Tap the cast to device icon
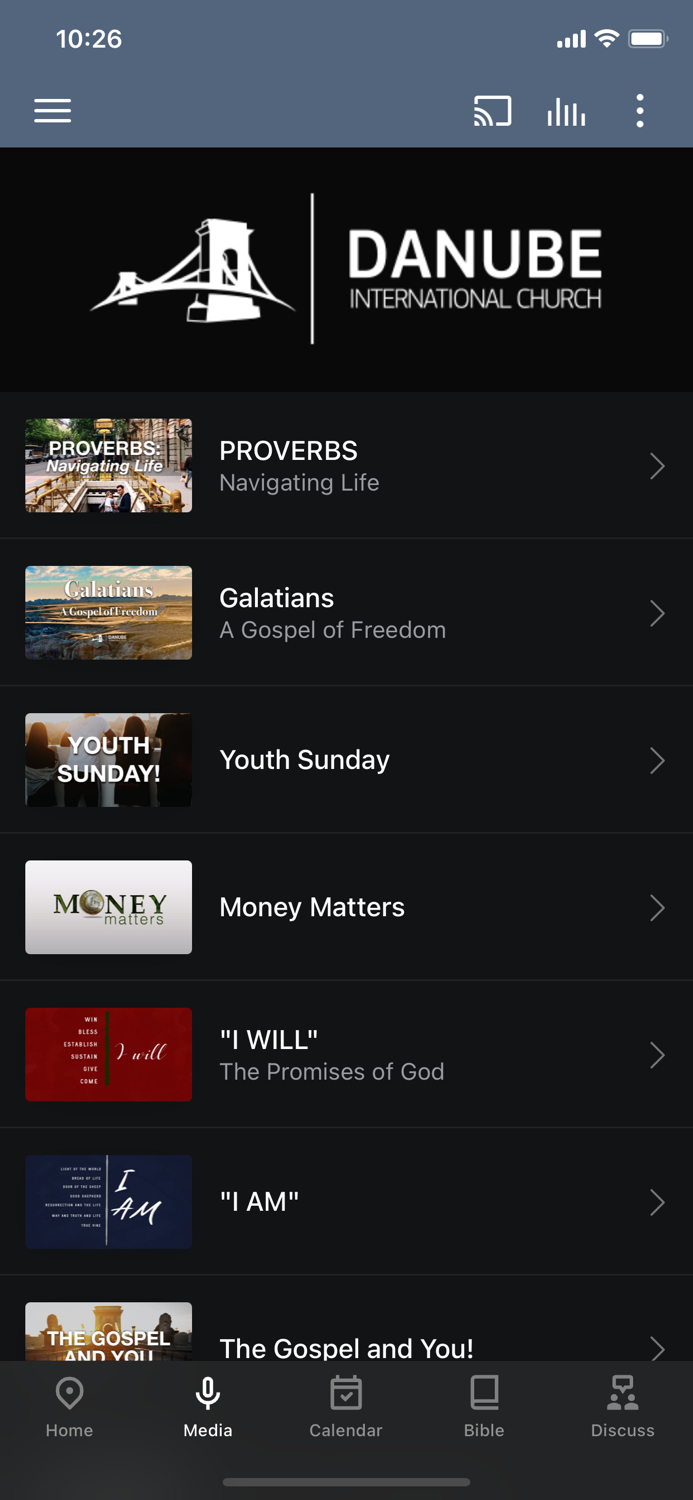693x1500 pixels. point(492,111)
